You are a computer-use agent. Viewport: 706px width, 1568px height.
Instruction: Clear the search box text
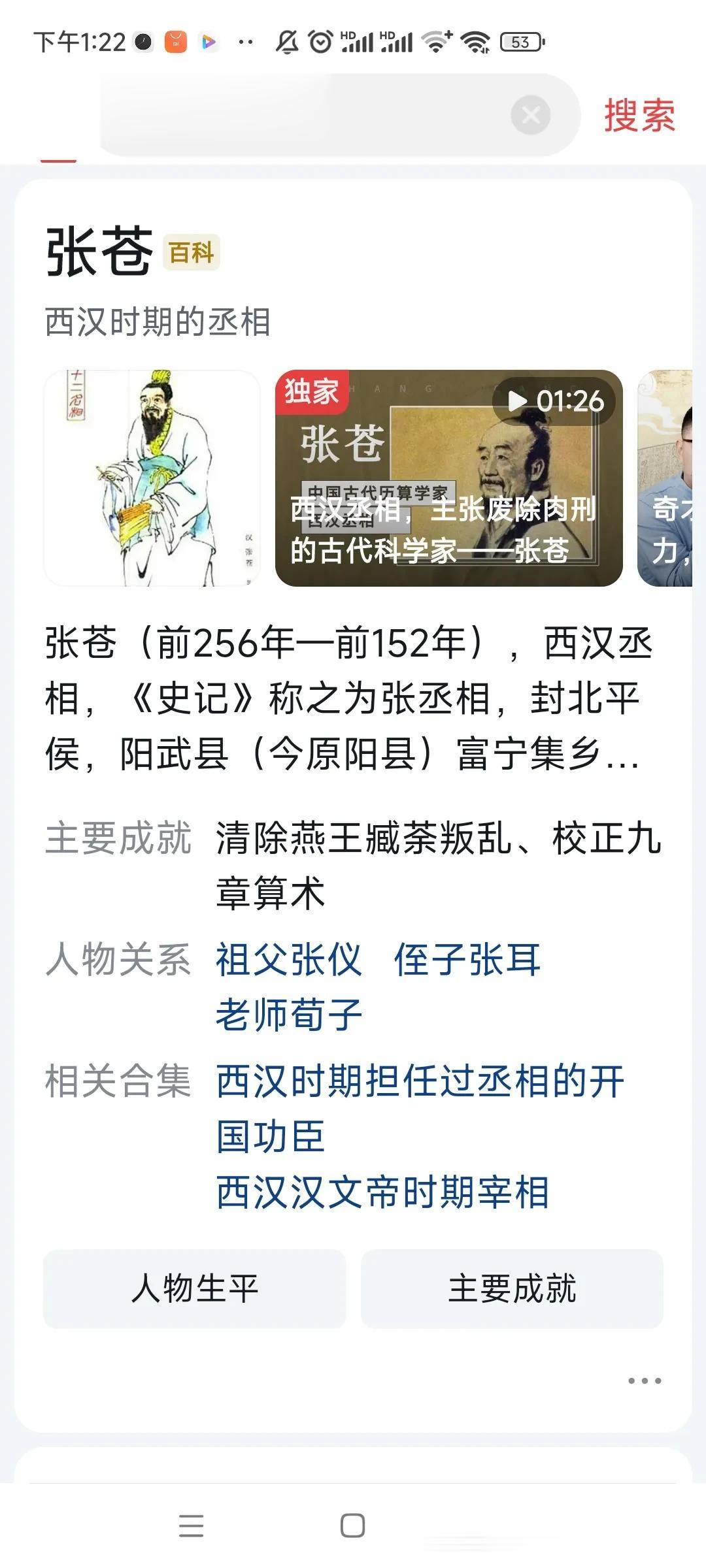point(530,115)
